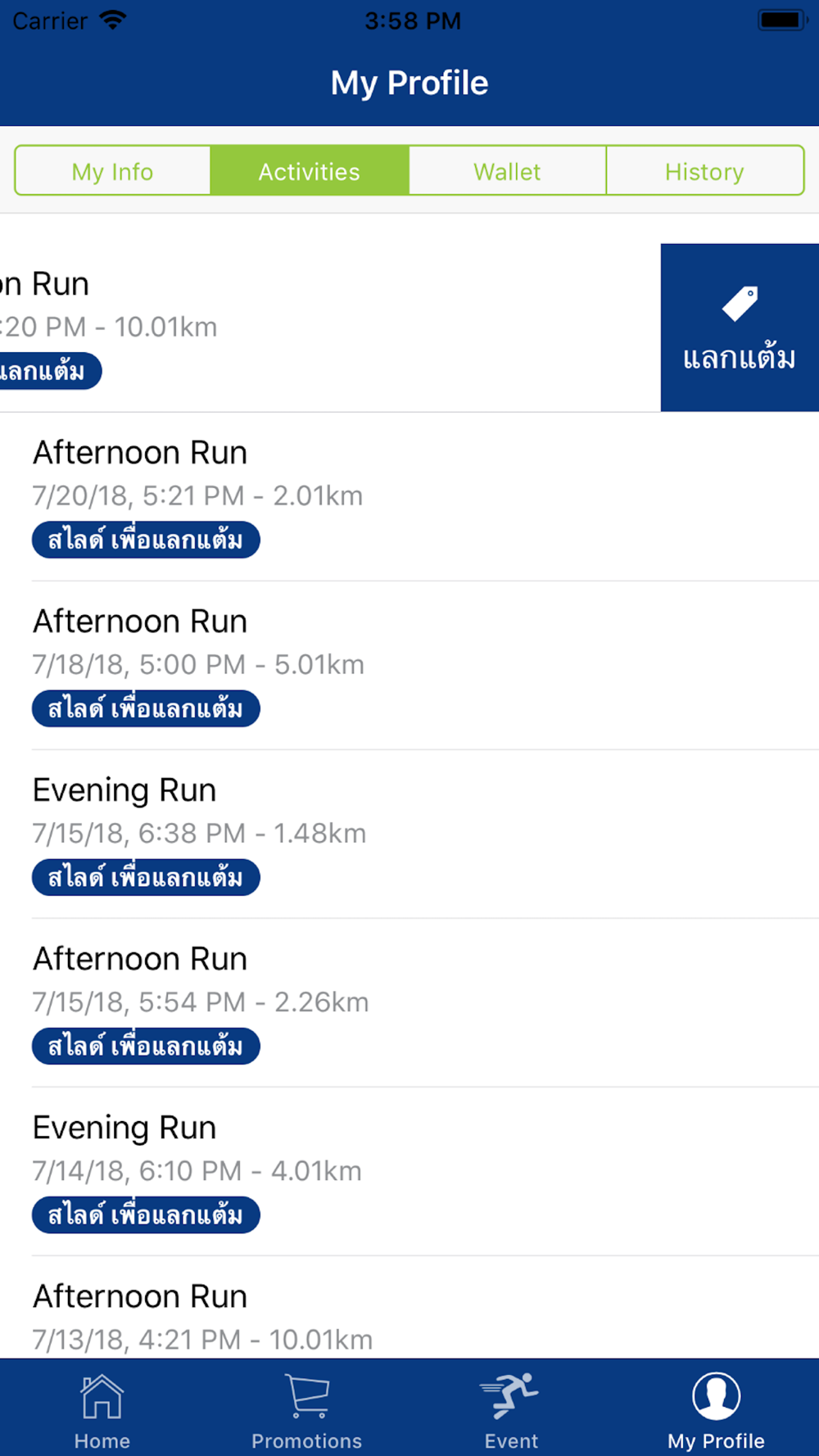This screenshot has width=819, height=1456.
Task: Switch to the History tab
Action: point(705,171)
